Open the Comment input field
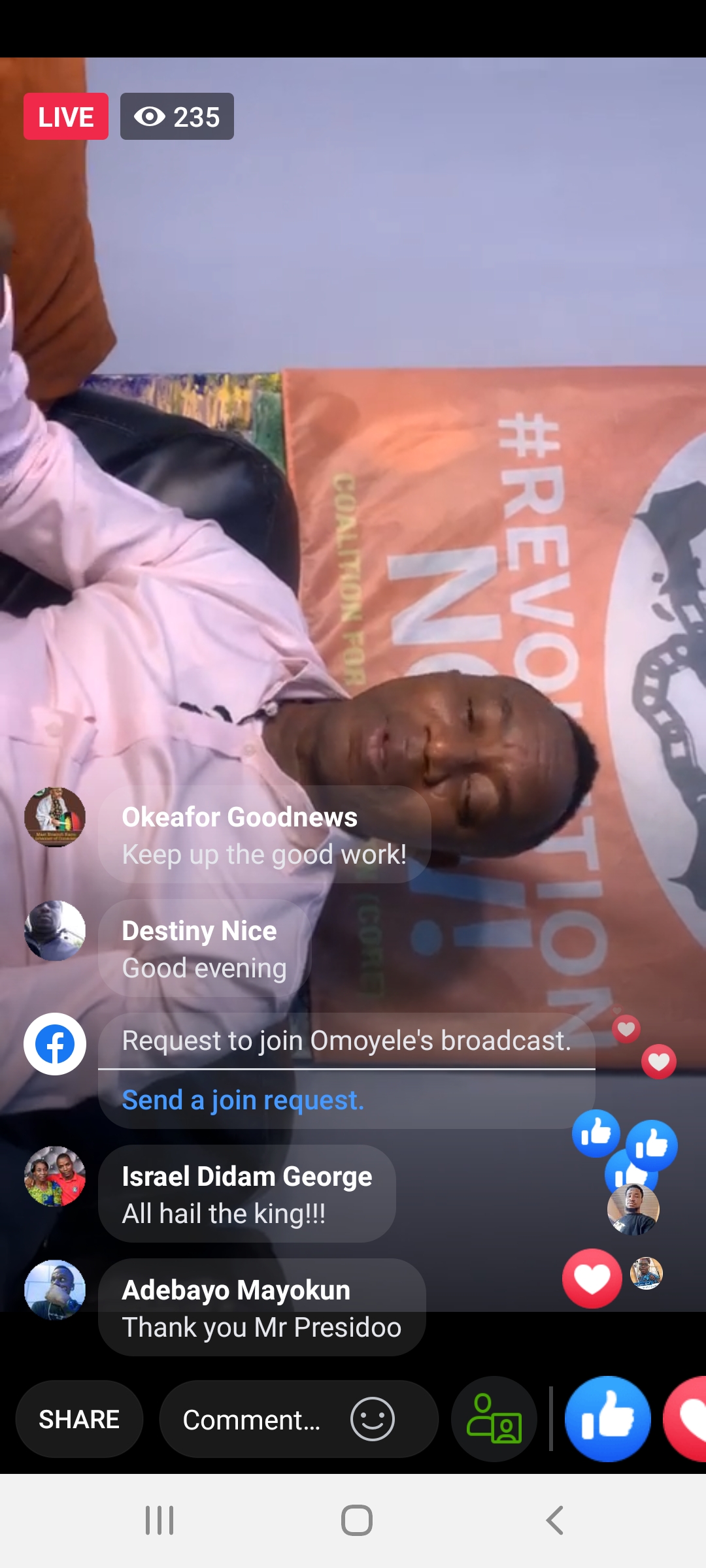Viewport: 706px width, 1568px height. click(x=252, y=1420)
